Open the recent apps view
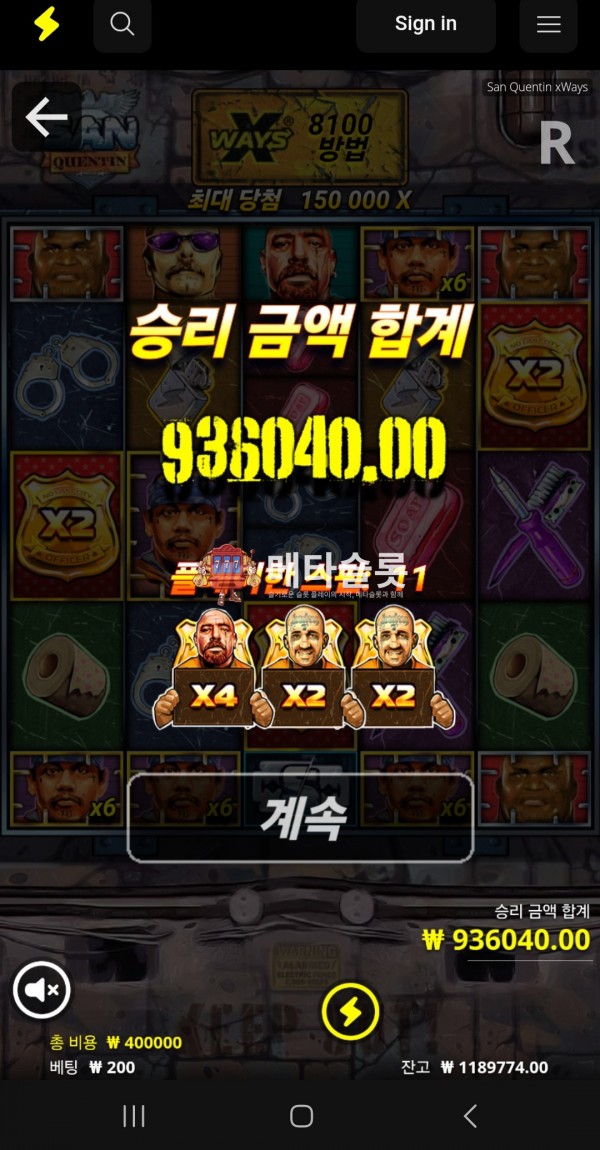The width and height of the screenshot is (600, 1150). pyautogui.click(x=134, y=1116)
